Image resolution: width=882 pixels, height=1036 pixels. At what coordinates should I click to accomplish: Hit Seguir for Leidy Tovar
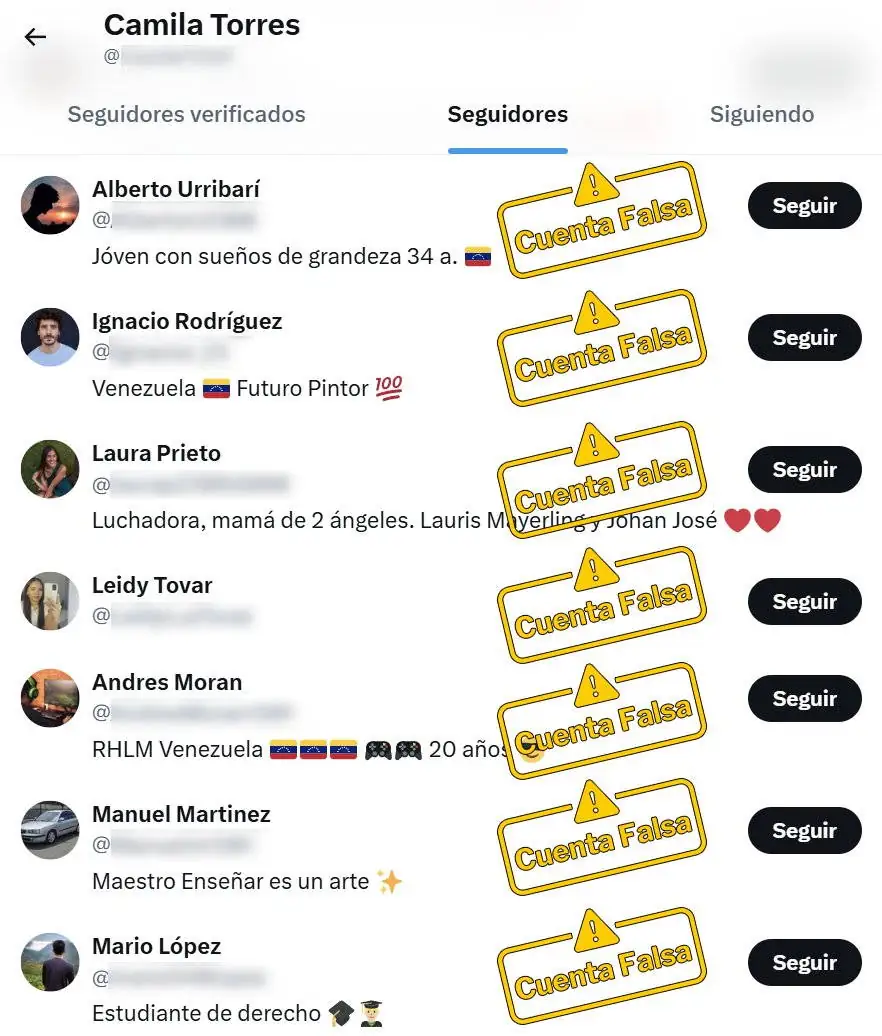[x=804, y=602]
